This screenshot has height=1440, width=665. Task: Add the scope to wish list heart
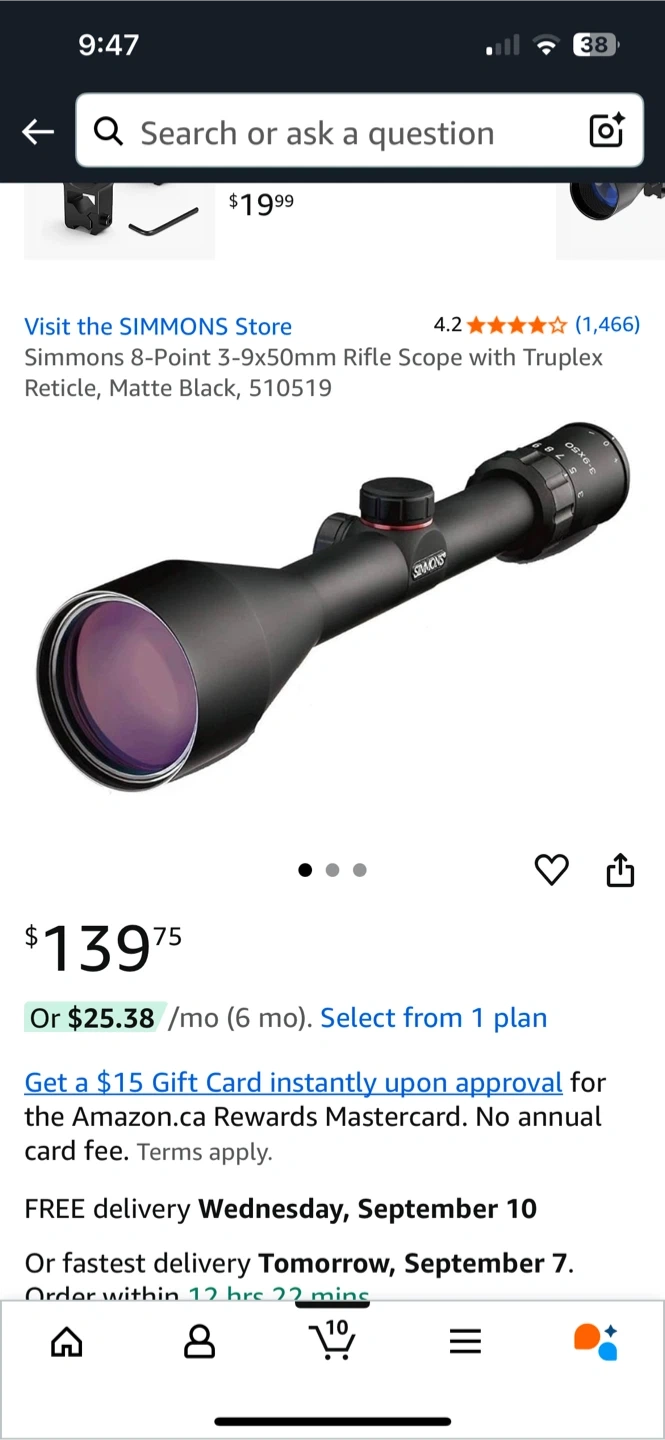coord(551,870)
